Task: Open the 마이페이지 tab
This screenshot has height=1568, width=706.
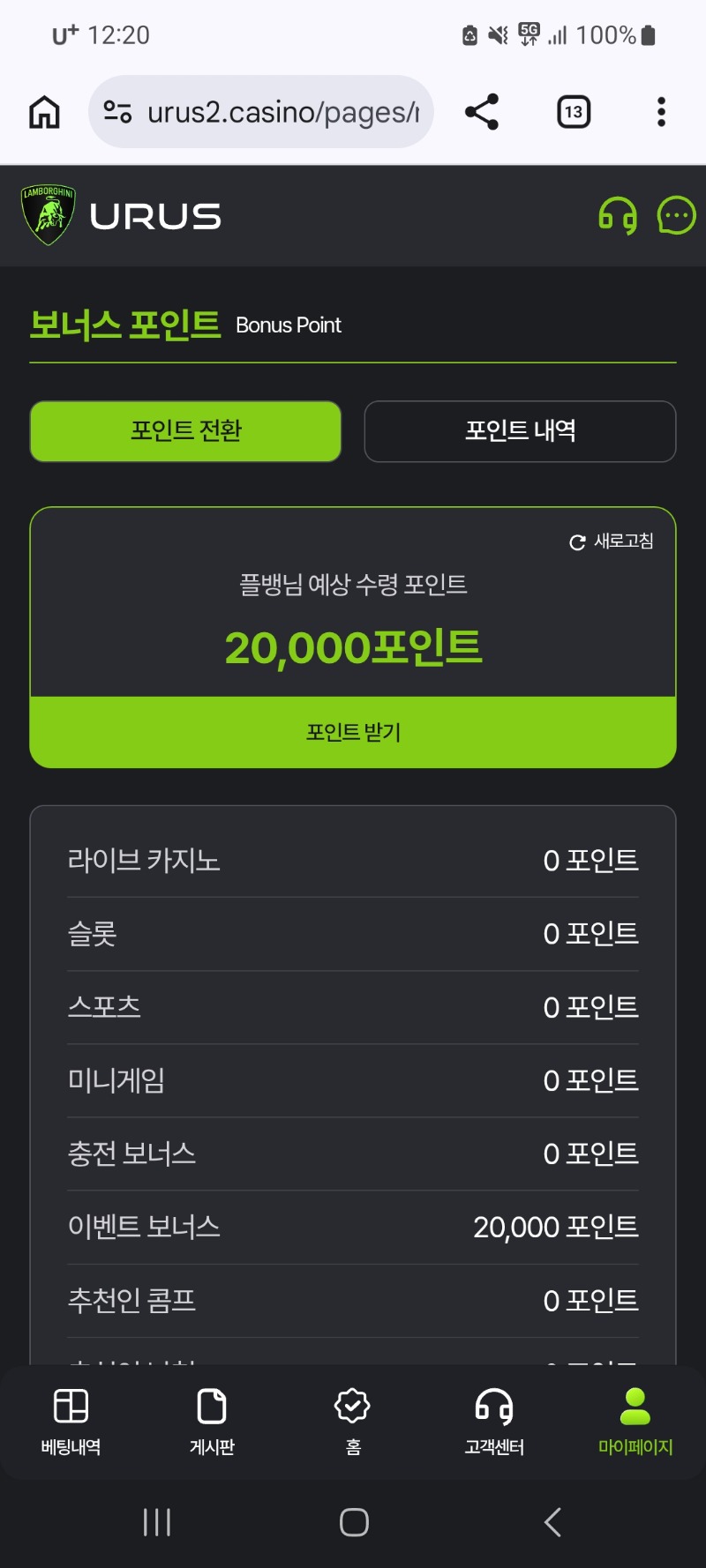Action: coord(635,1421)
